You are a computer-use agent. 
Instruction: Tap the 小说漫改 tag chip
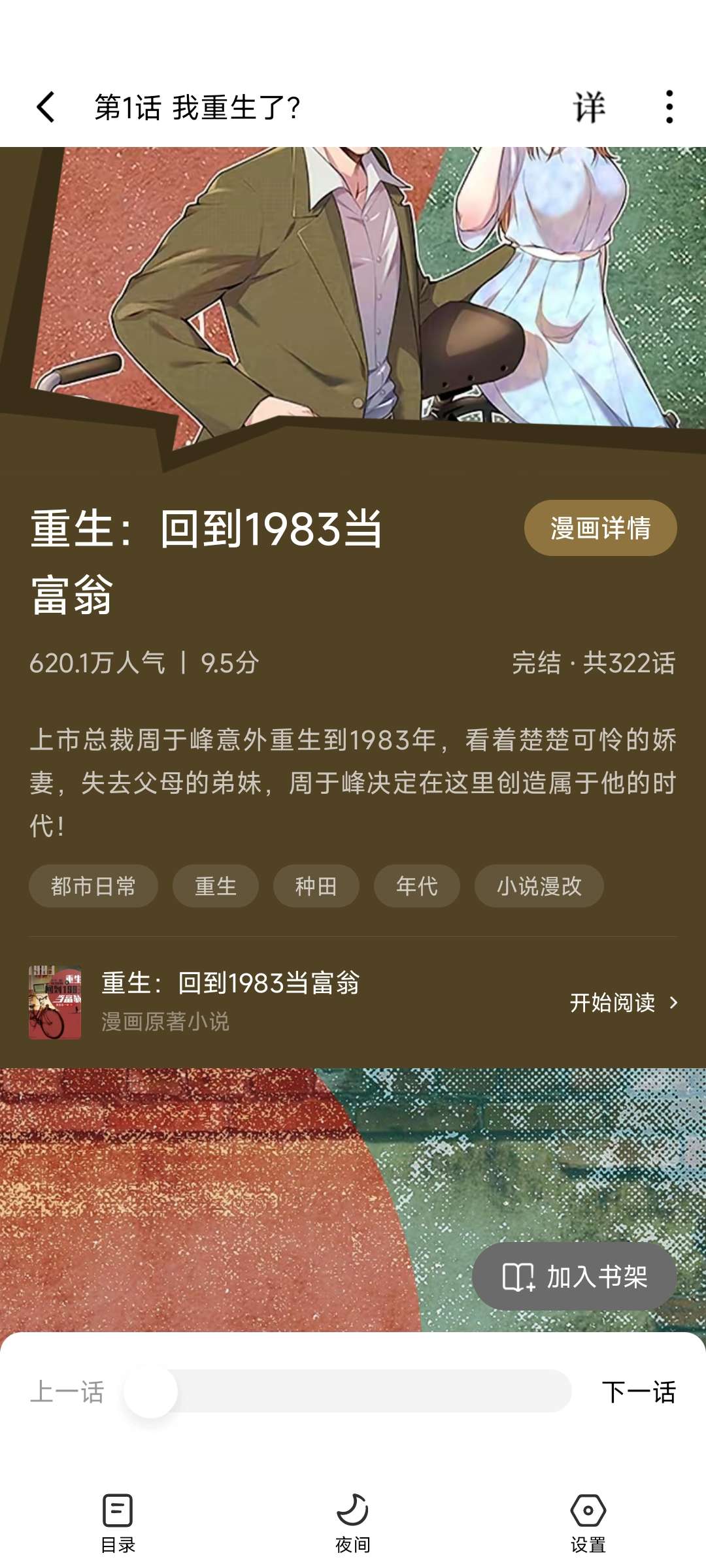(x=540, y=886)
